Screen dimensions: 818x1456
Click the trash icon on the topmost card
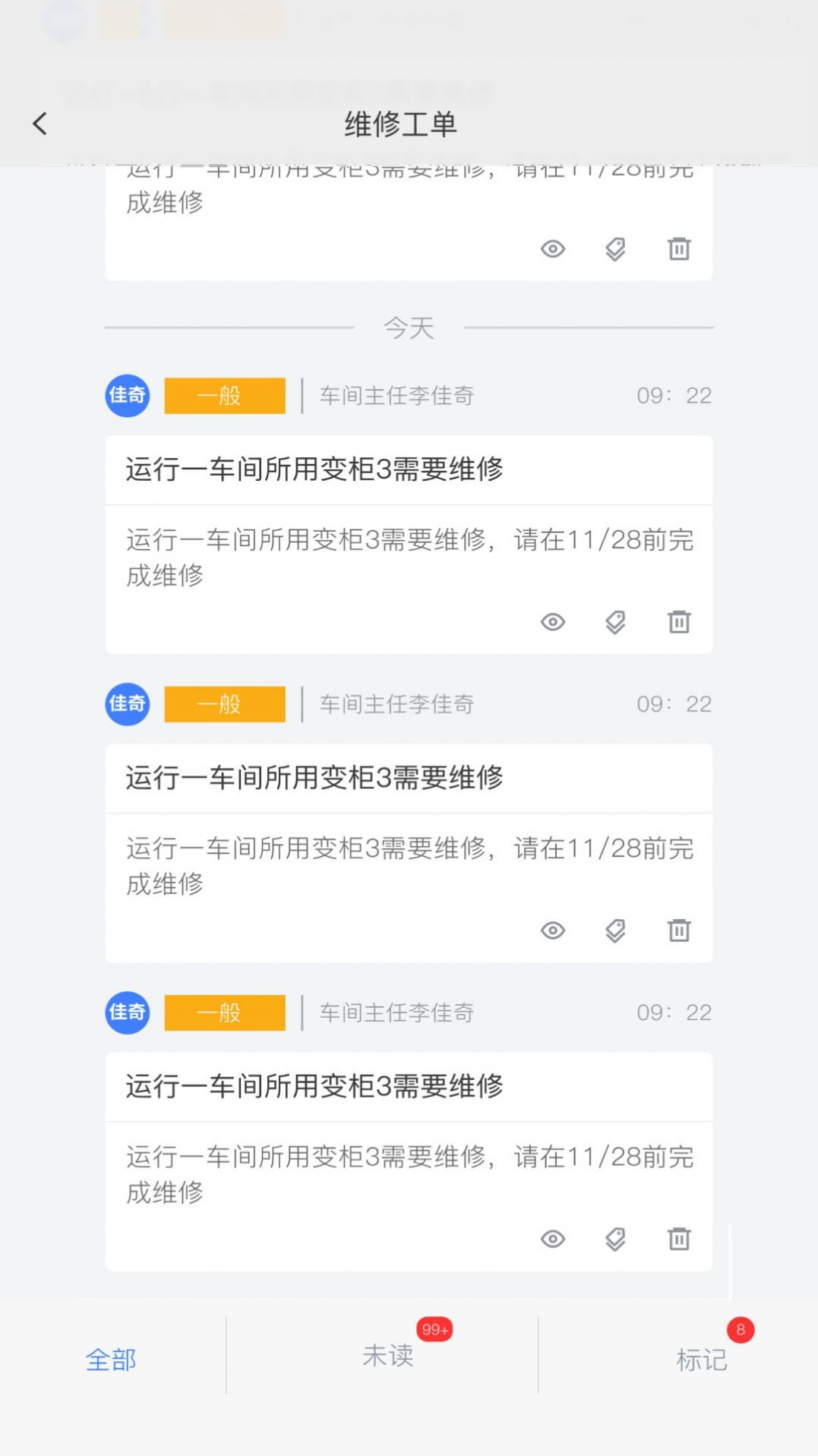click(679, 249)
